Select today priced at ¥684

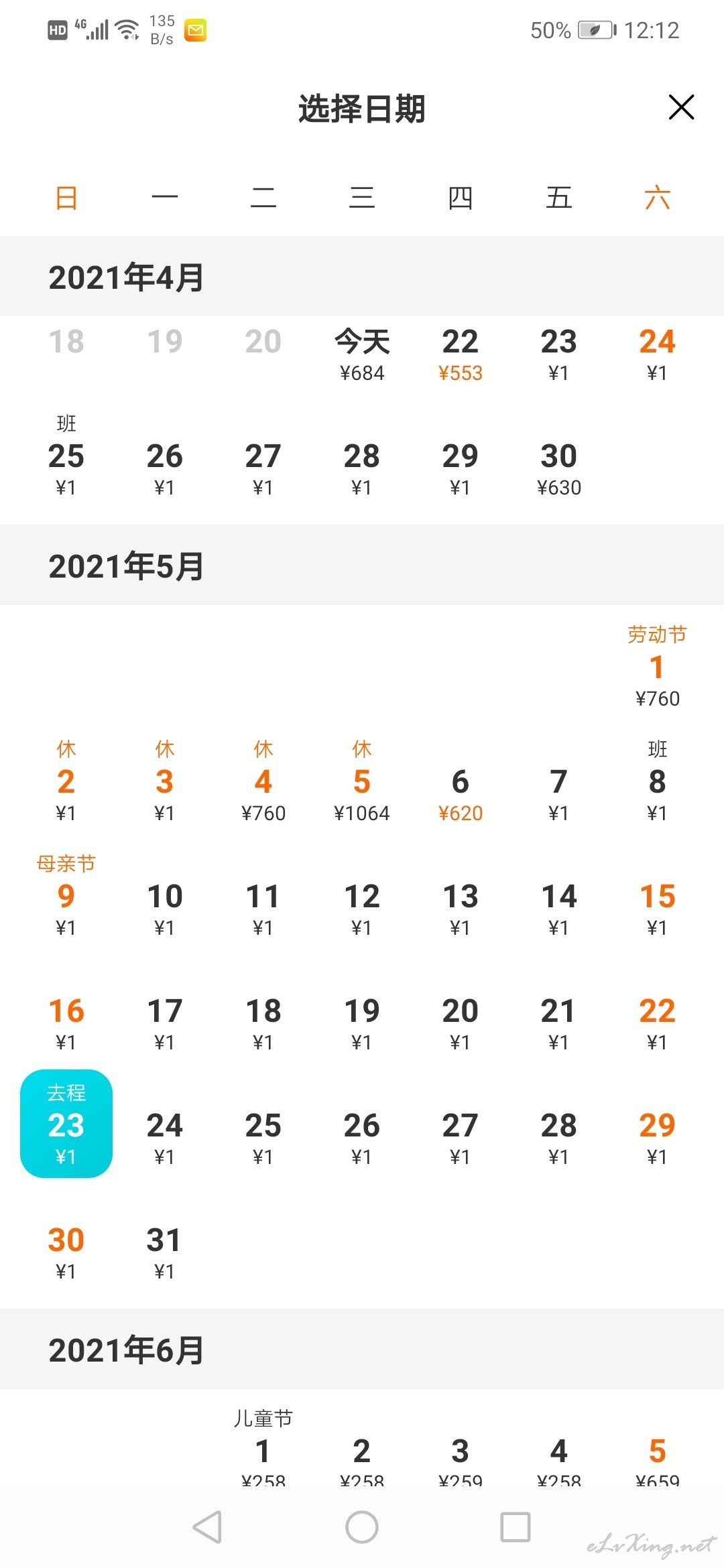coord(362,355)
